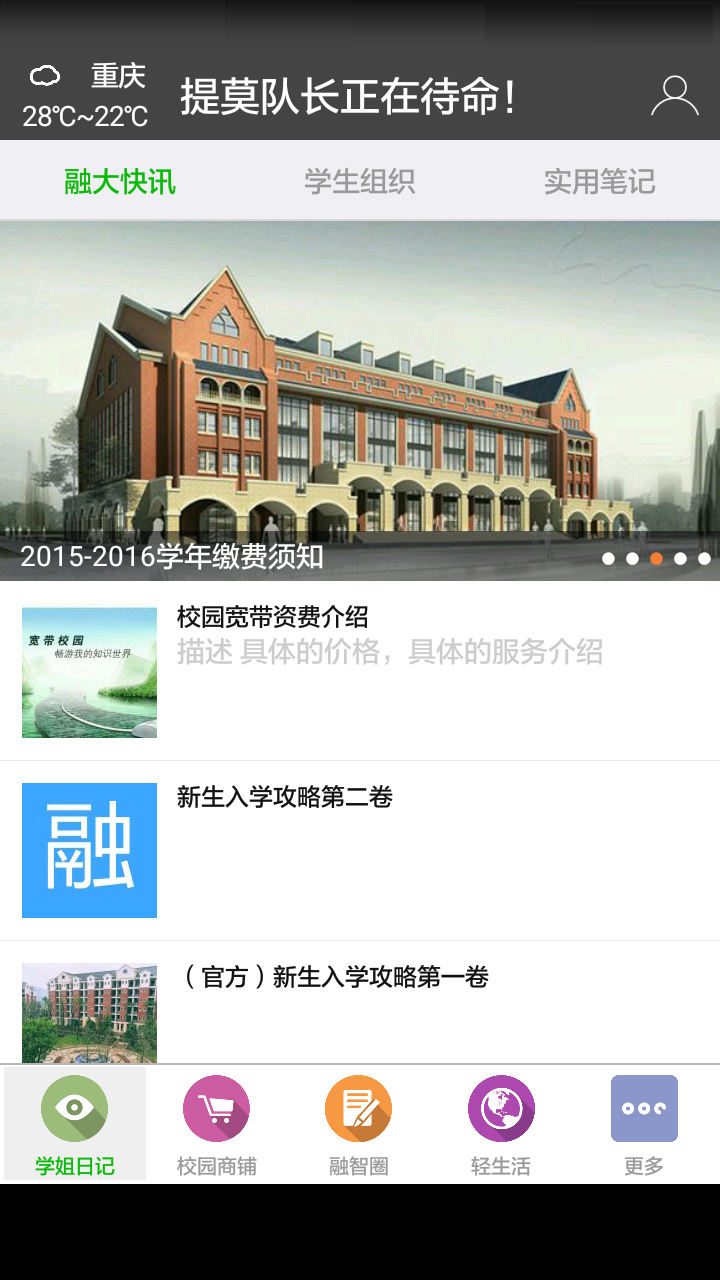This screenshot has height=1280, width=720.
Task: Open the 2015-2016学年缴费须知 banner
Action: click(x=360, y=400)
